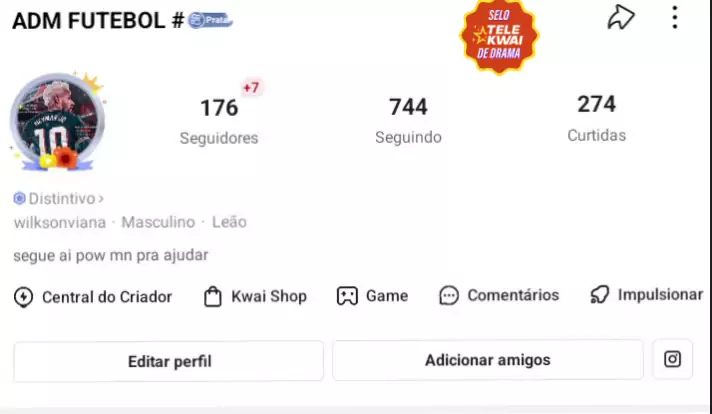
Task: Open Central do Criador
Action: coord(93,296)
